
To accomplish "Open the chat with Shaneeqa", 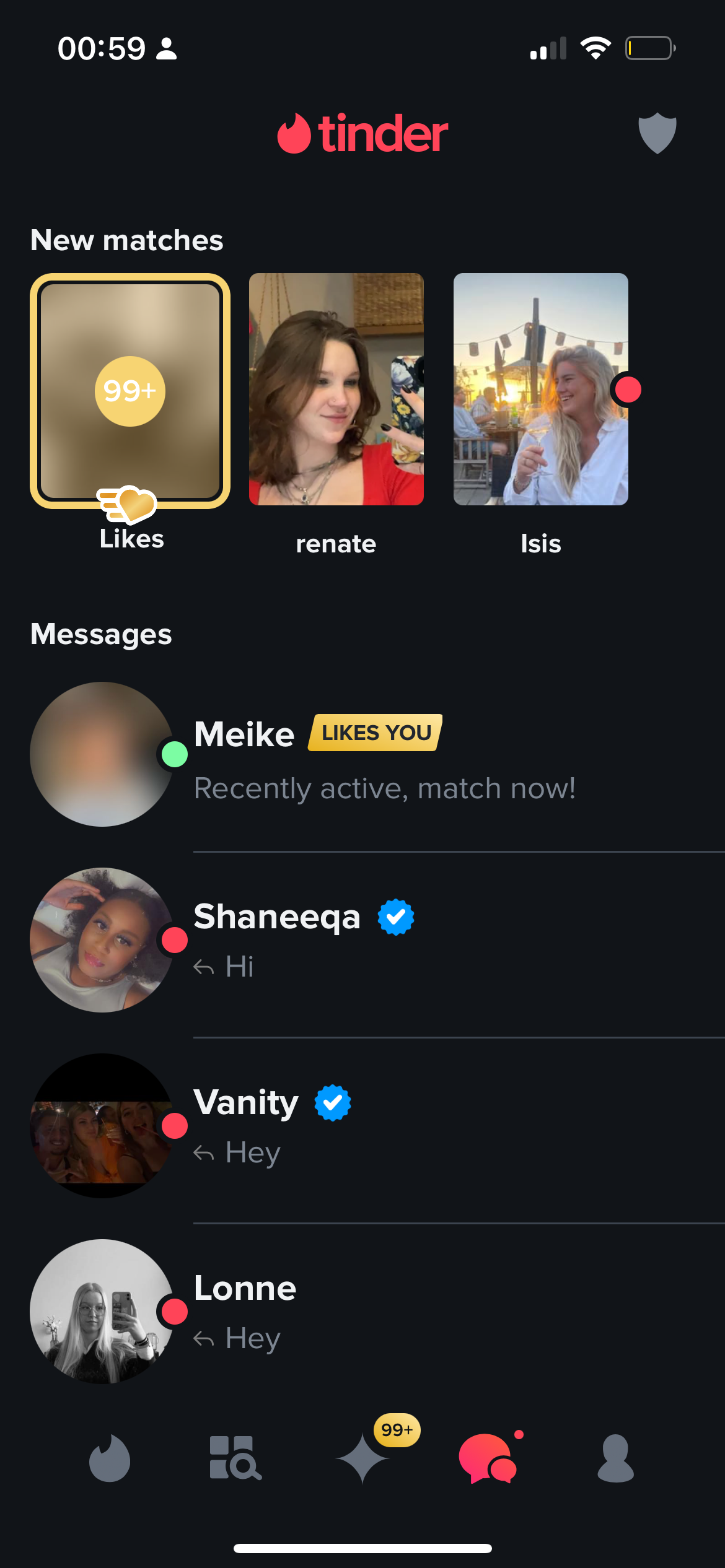I will click(377, 940).
